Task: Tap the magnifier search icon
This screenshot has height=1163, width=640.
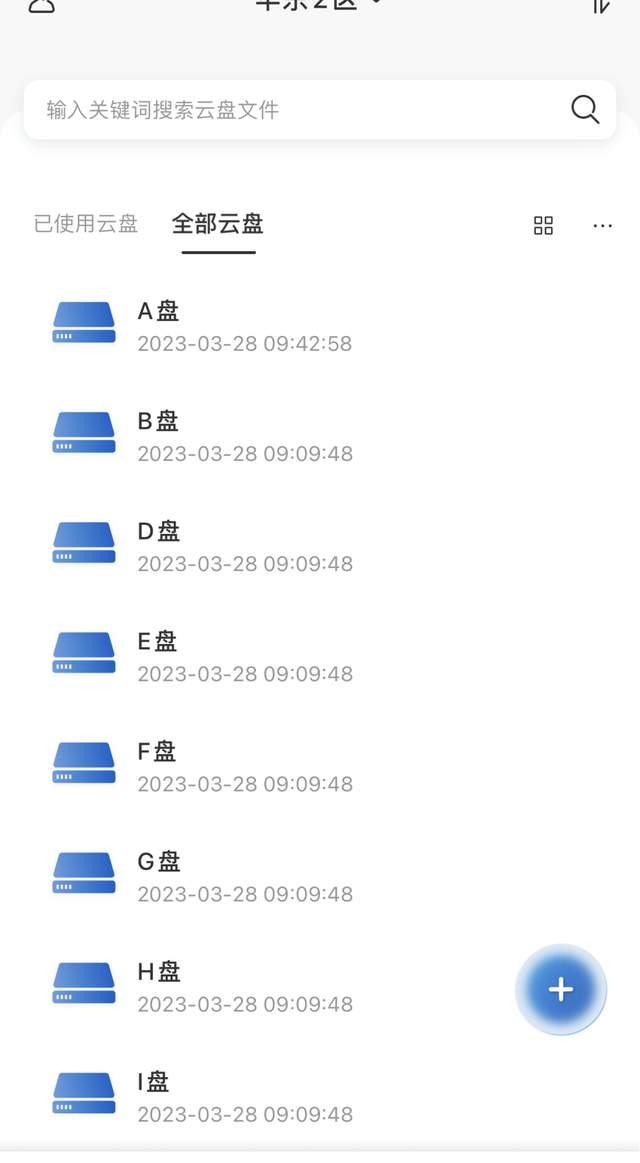Action: 585,109
